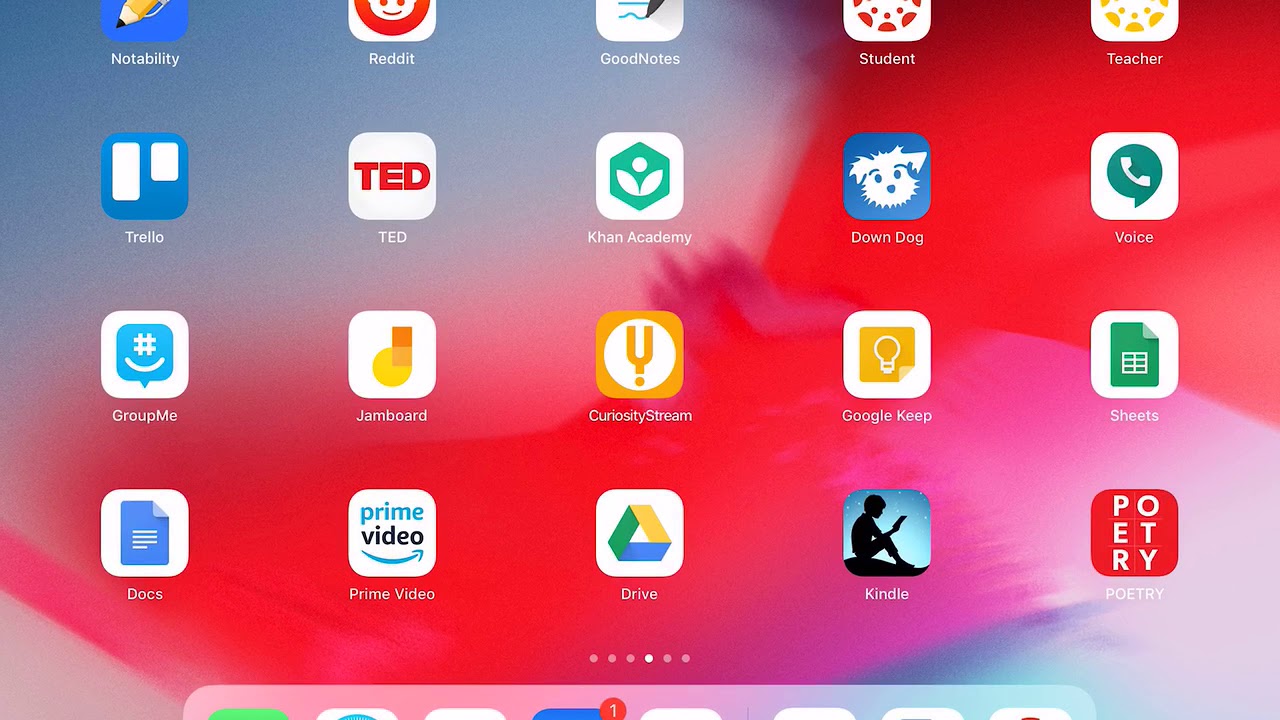This screenshot has width=1280, height=720.
Task: Open the Sheets app
Action: click(1134, 354)
